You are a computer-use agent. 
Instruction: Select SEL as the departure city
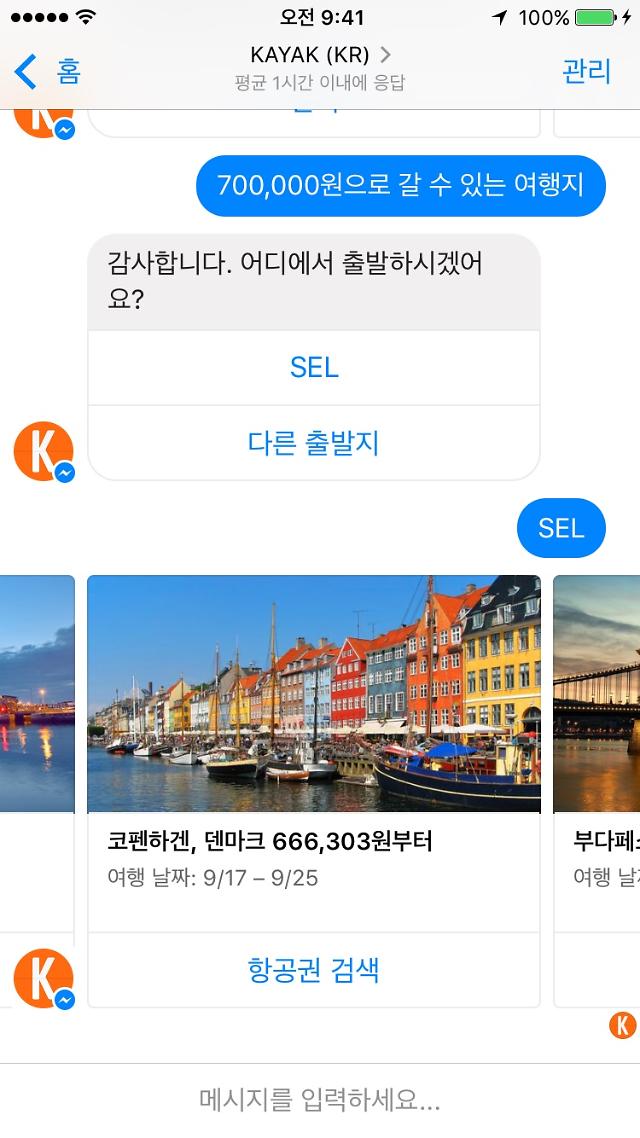click(x=314, y=368)
